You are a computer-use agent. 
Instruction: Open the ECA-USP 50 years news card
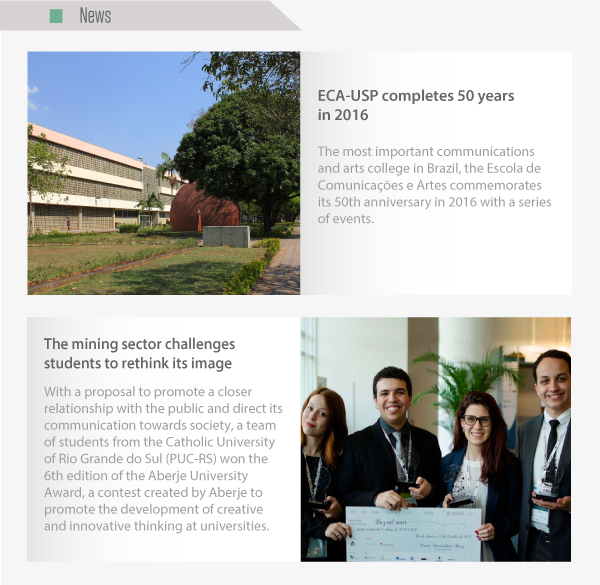pos(415,105)
